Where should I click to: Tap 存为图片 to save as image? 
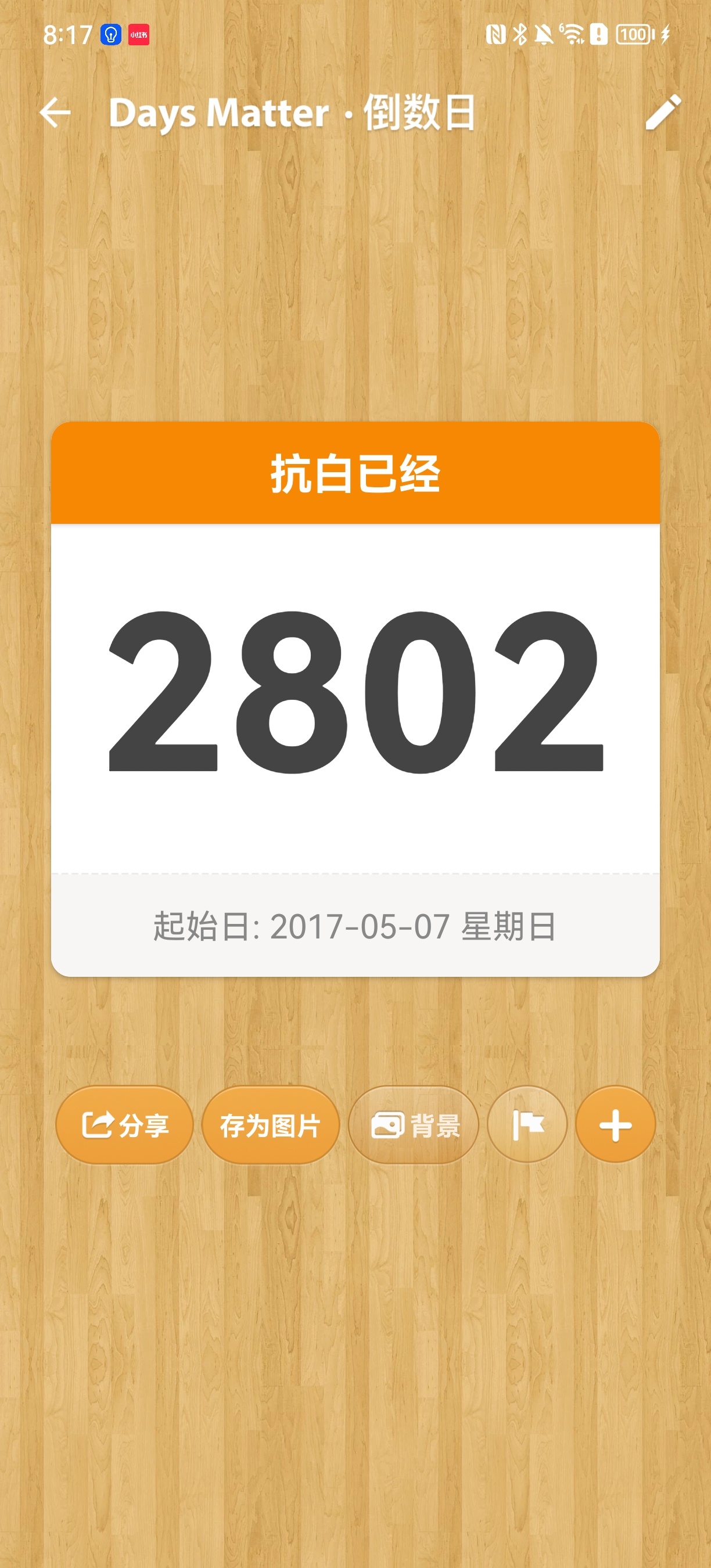click(270, 1125)
